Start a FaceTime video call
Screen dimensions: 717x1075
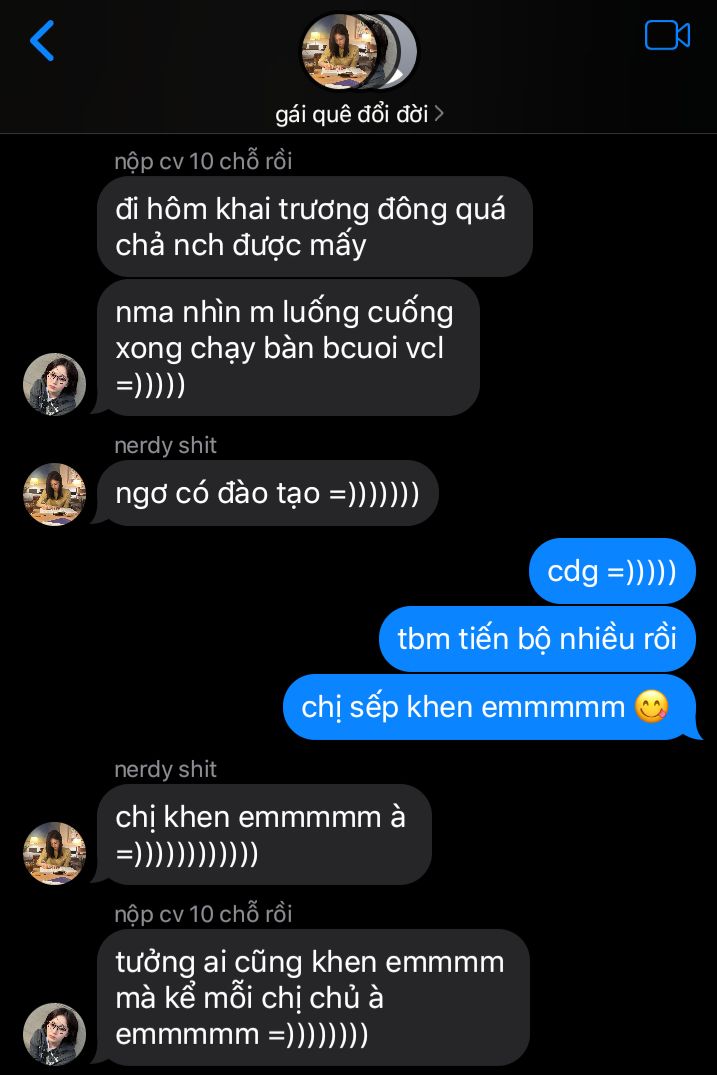point(667,36)
